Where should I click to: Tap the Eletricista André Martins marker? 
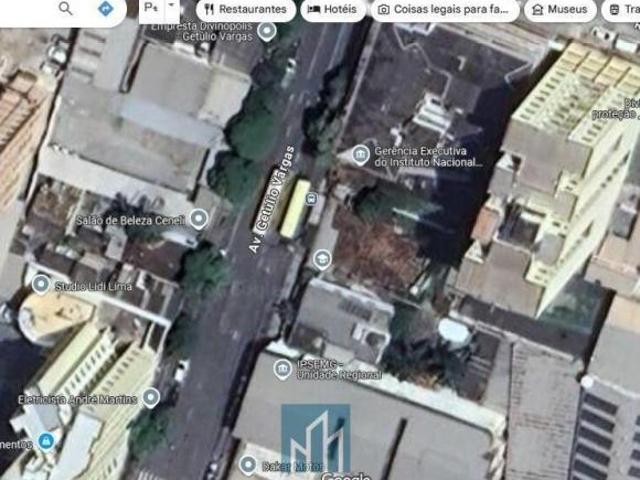point(151,398)
